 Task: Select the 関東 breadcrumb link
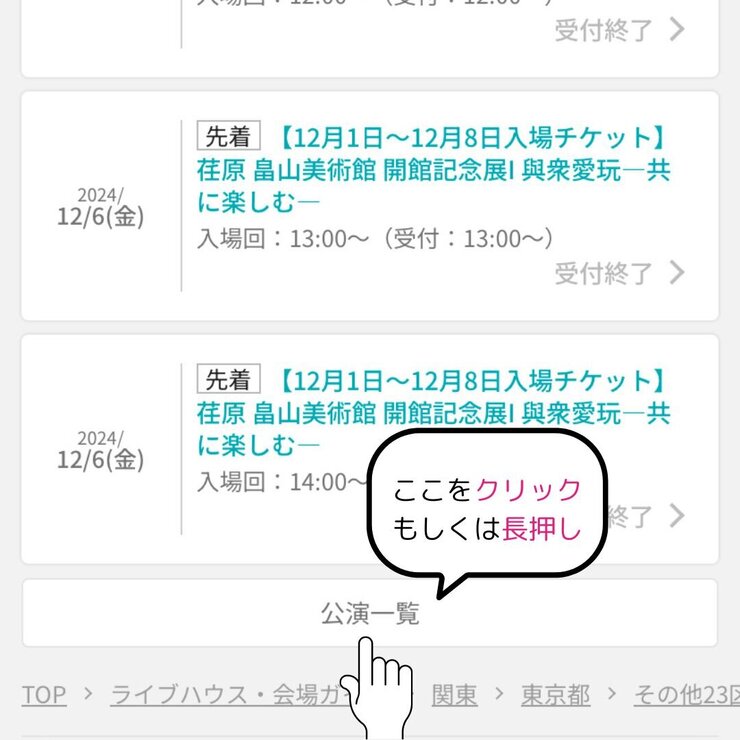tap(454, 694)
